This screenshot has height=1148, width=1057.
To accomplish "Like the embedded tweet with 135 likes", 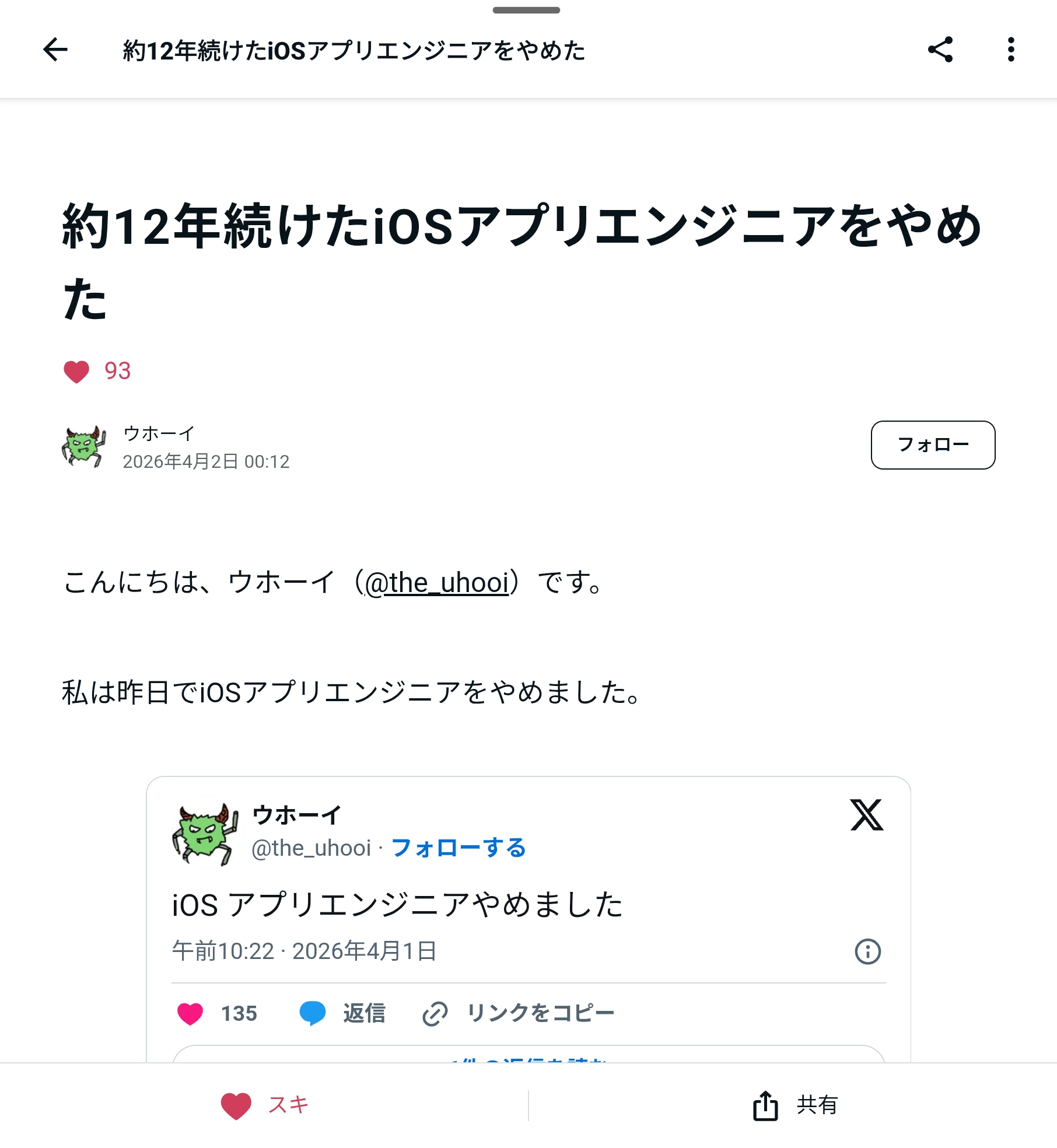I will (190, 1014).
